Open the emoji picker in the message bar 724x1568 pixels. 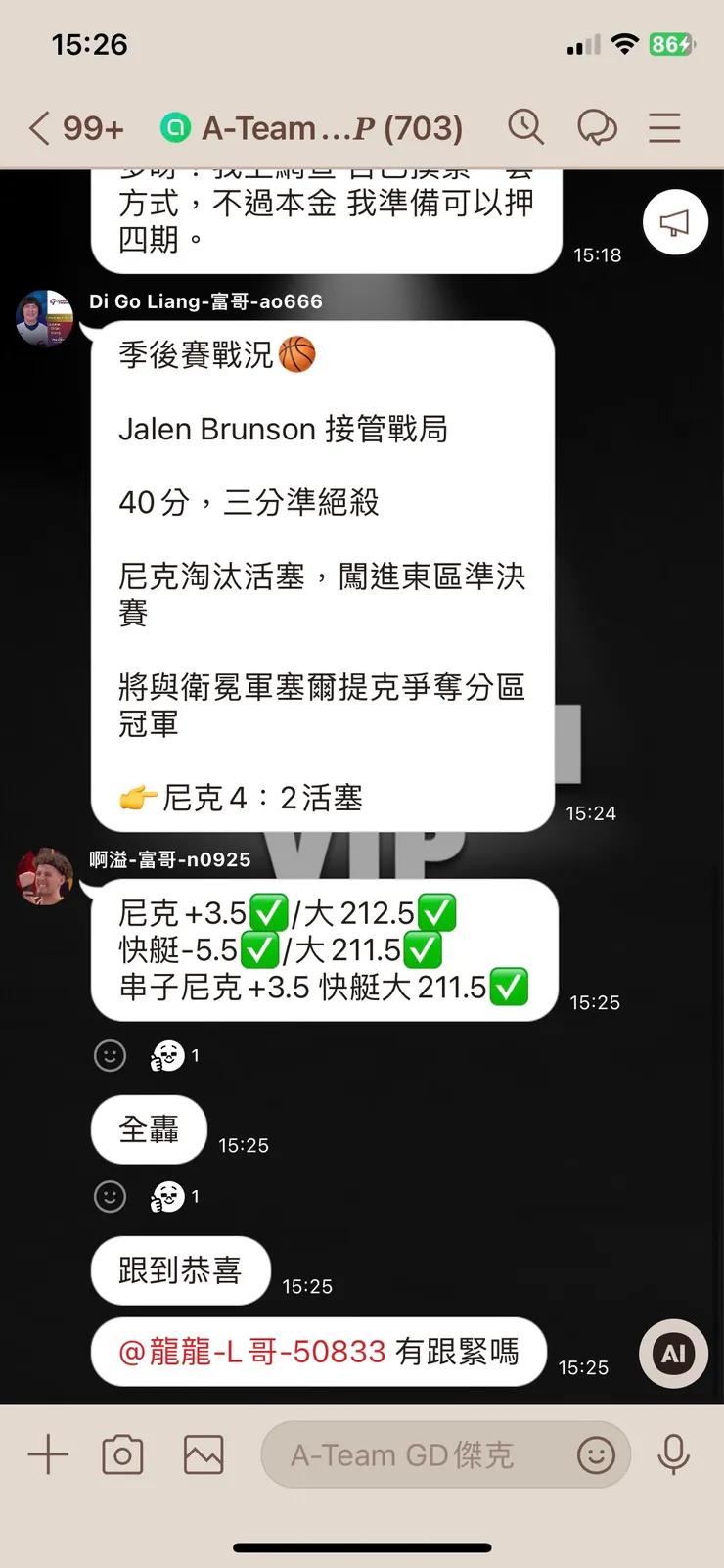click(x=596, y=1454)
